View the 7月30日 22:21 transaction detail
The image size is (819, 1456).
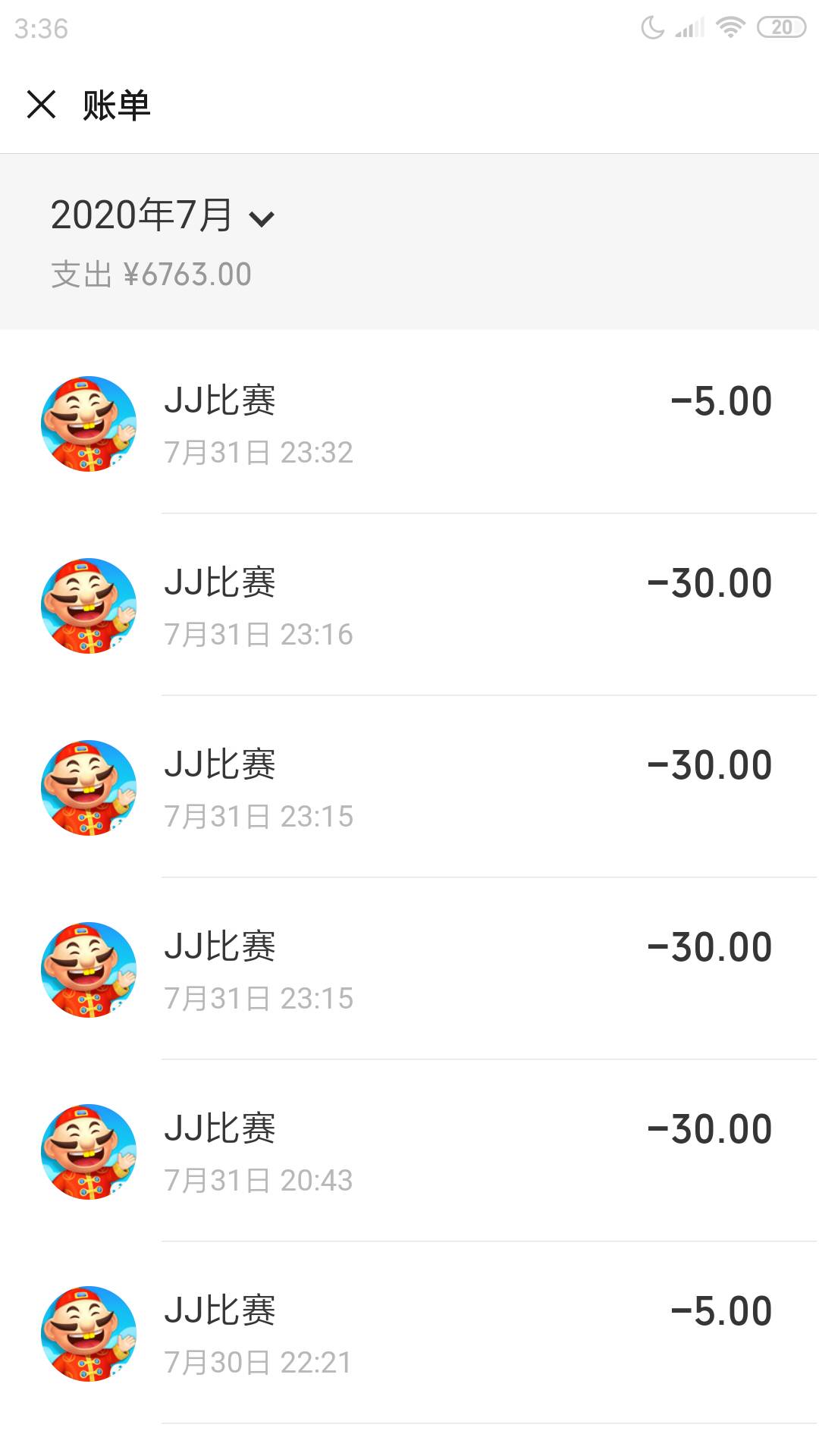click(409, 1332)
